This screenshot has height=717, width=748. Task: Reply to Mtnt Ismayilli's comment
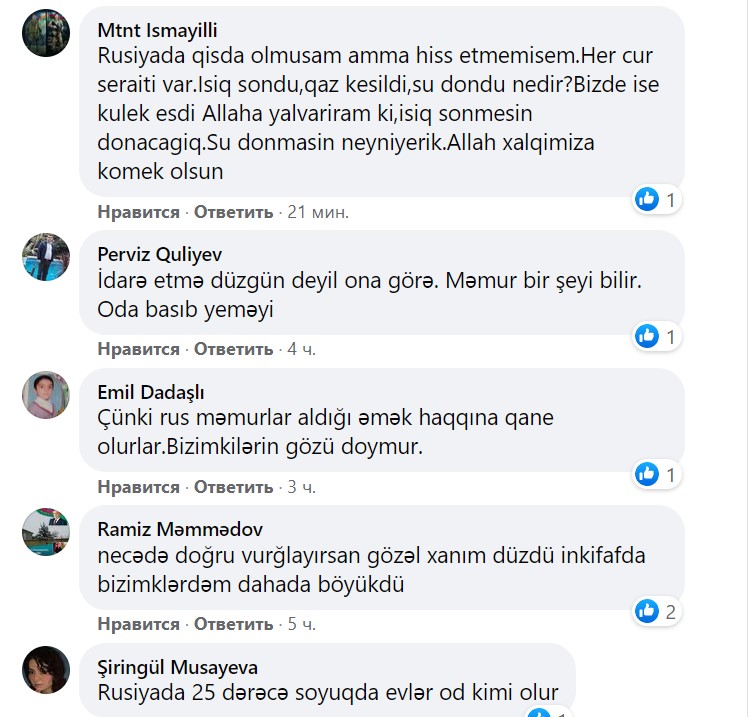pyautogui.click(x=233, y=212)
